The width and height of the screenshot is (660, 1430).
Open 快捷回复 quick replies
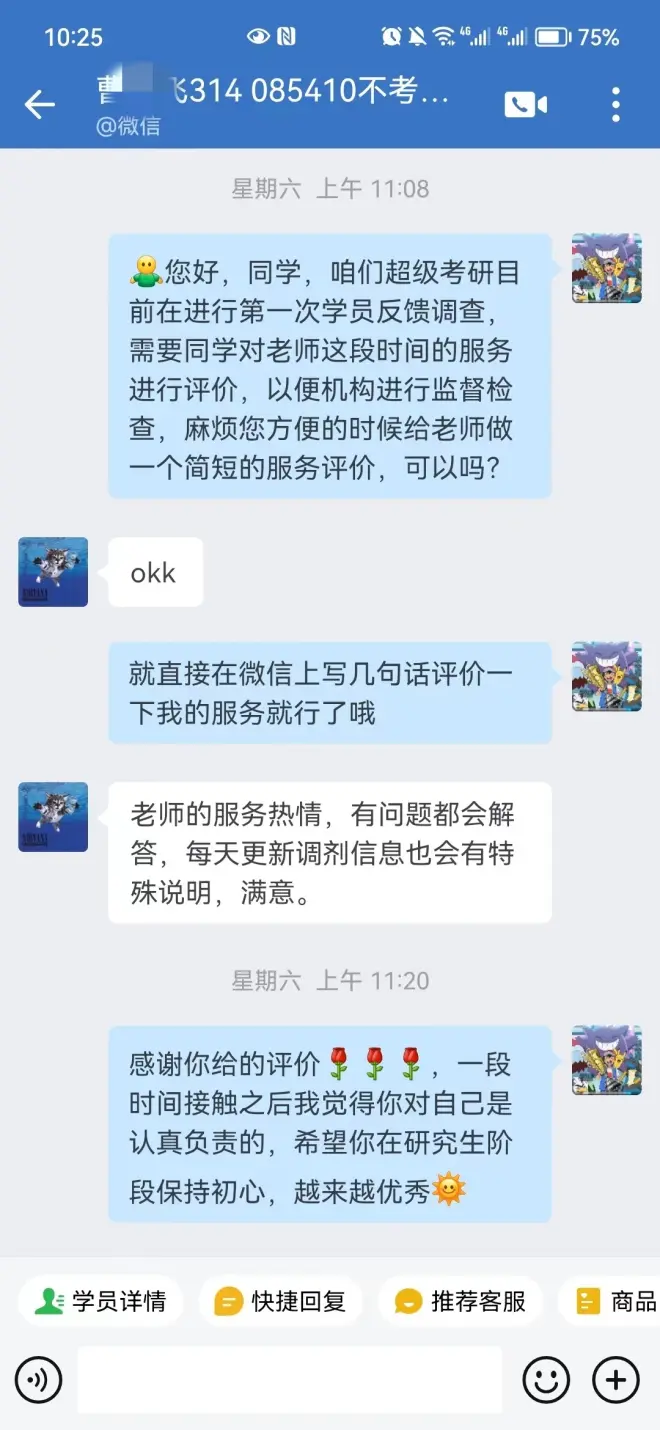click(280, 1301)
